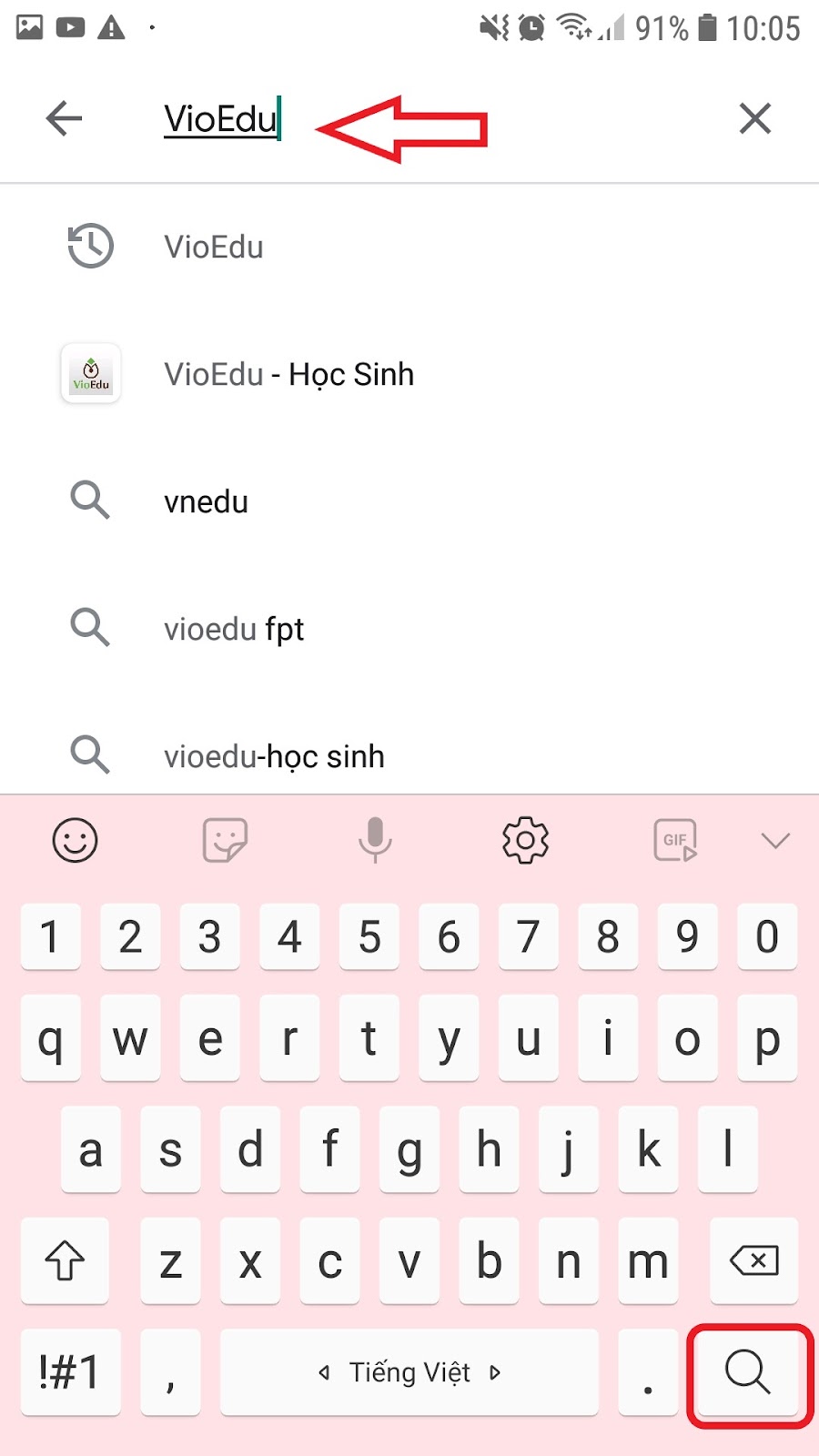Open the keyboard emoji panel
This screenshot has width=819, height=1456.
pos(75,840)
